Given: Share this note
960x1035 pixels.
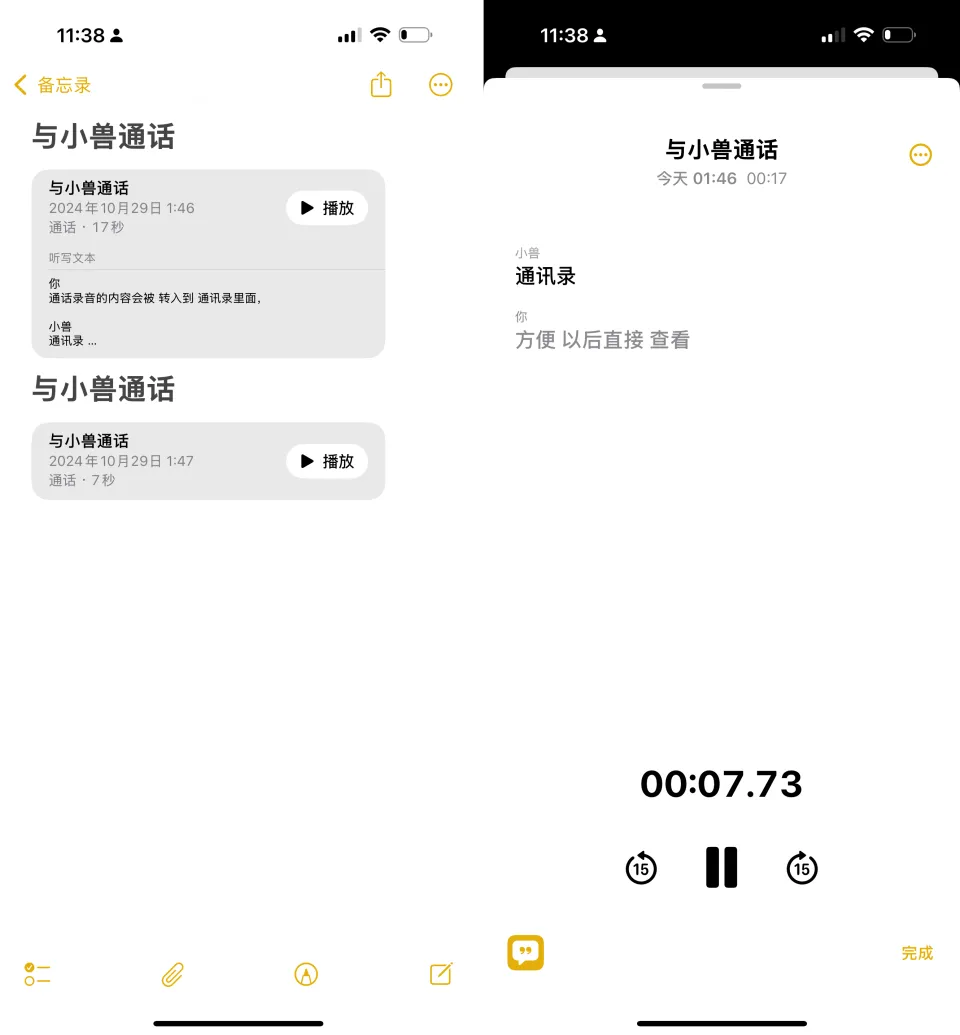Looking at the screenshot, I should click(381, 85).
